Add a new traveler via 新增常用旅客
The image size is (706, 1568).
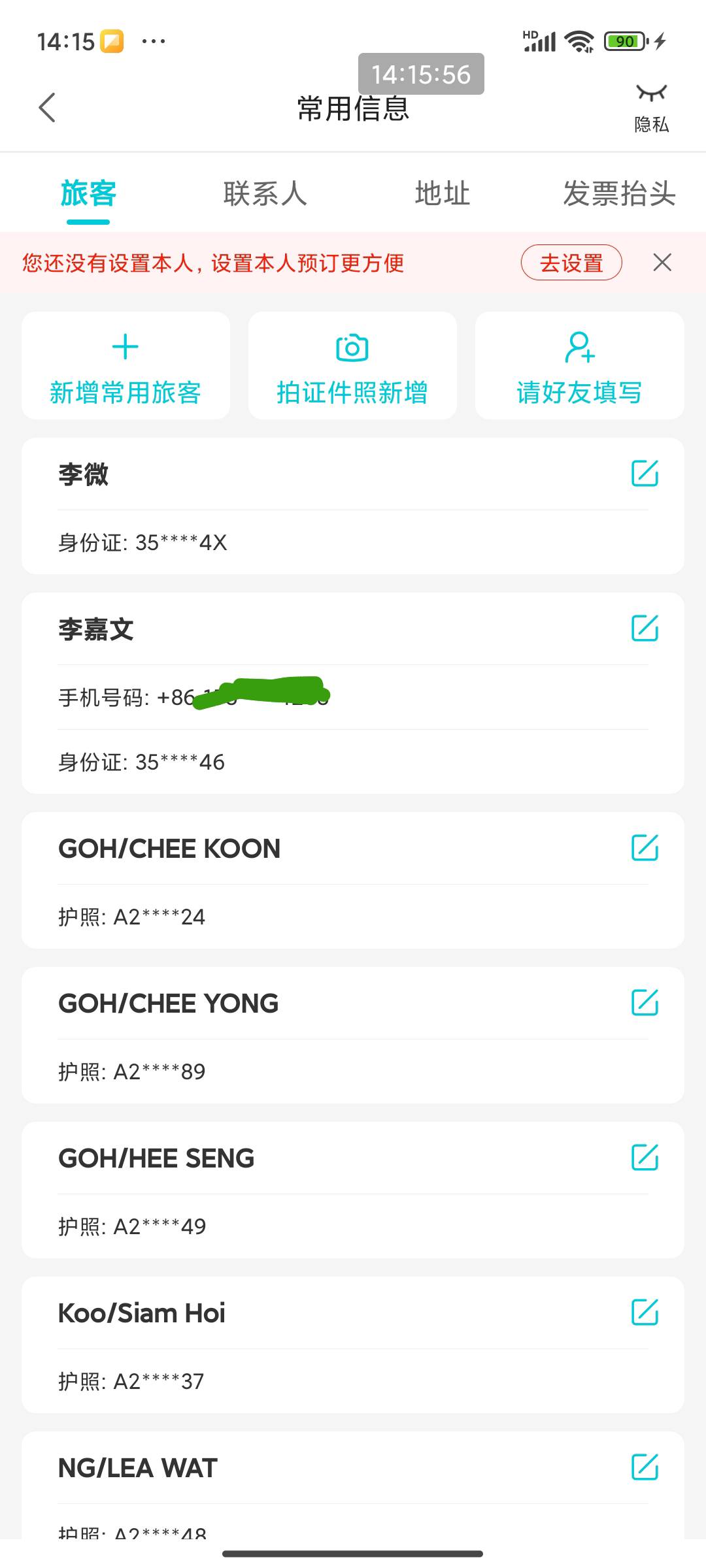click(126, 366)
